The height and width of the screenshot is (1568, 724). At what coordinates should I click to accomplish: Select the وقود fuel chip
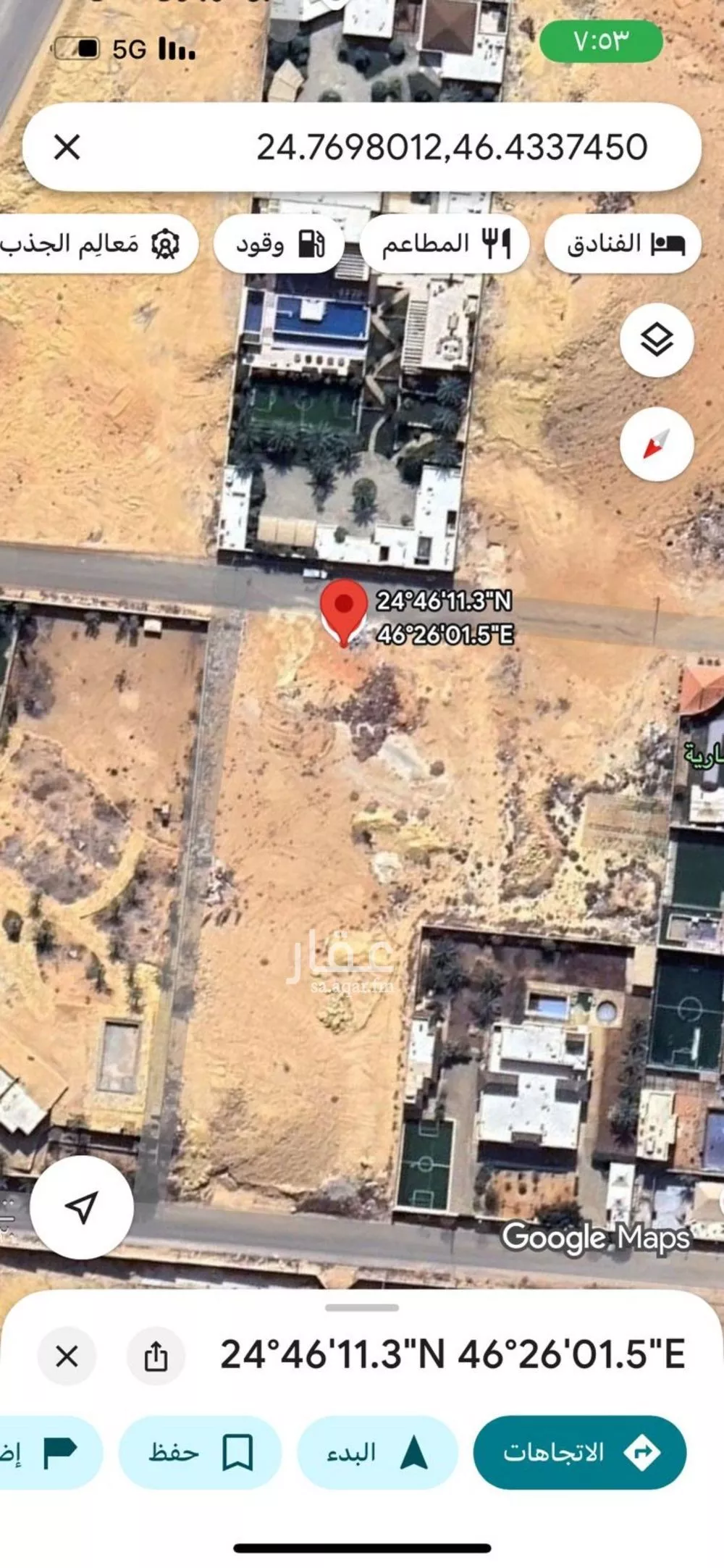(279, 244)
